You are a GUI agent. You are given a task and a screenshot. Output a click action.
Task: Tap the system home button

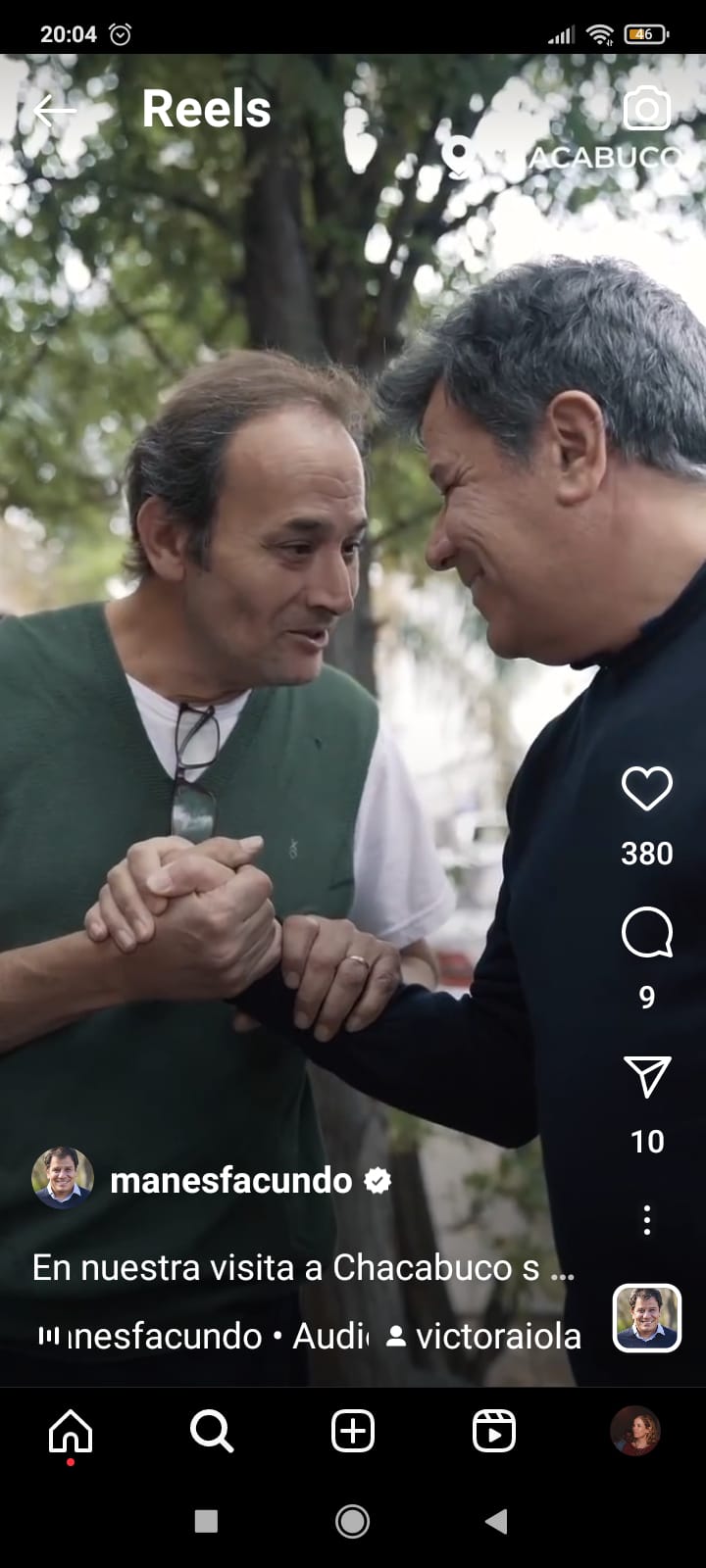[352, 1521]
